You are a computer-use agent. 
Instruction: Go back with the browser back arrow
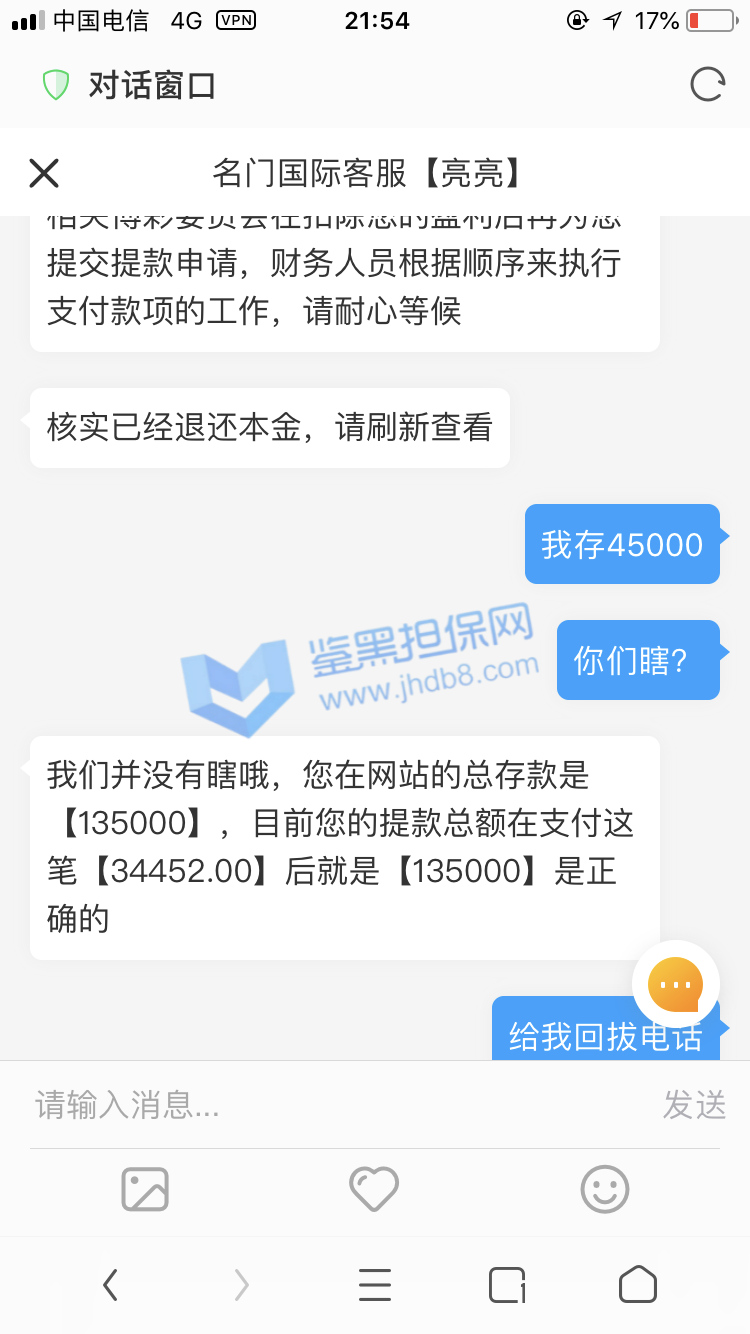(110, 1284)
